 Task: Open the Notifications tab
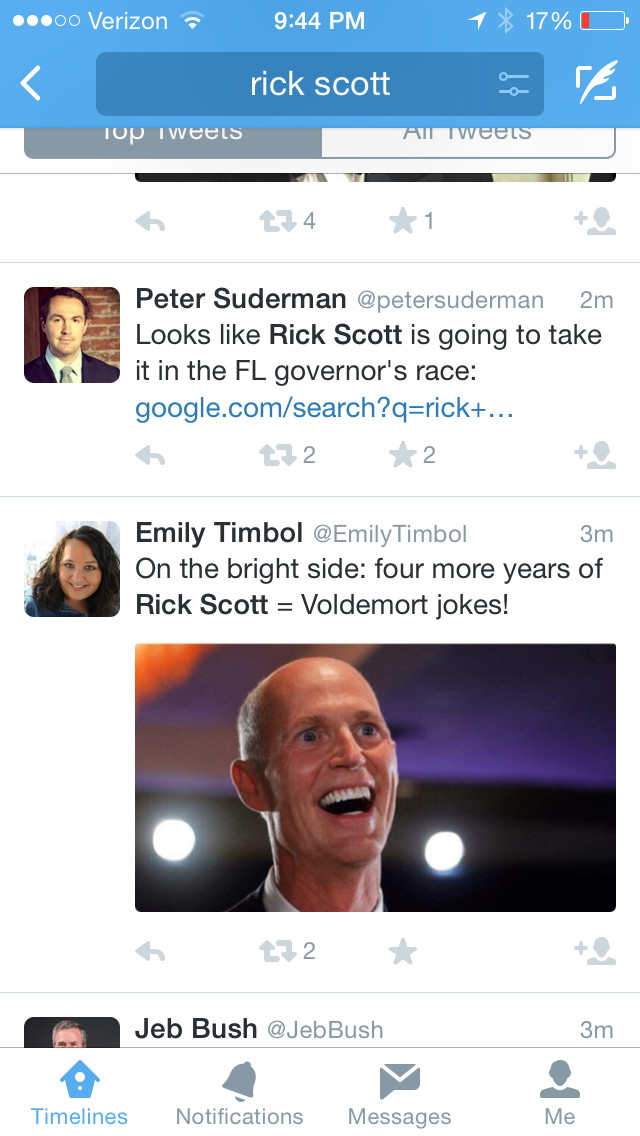(239, 1094)
